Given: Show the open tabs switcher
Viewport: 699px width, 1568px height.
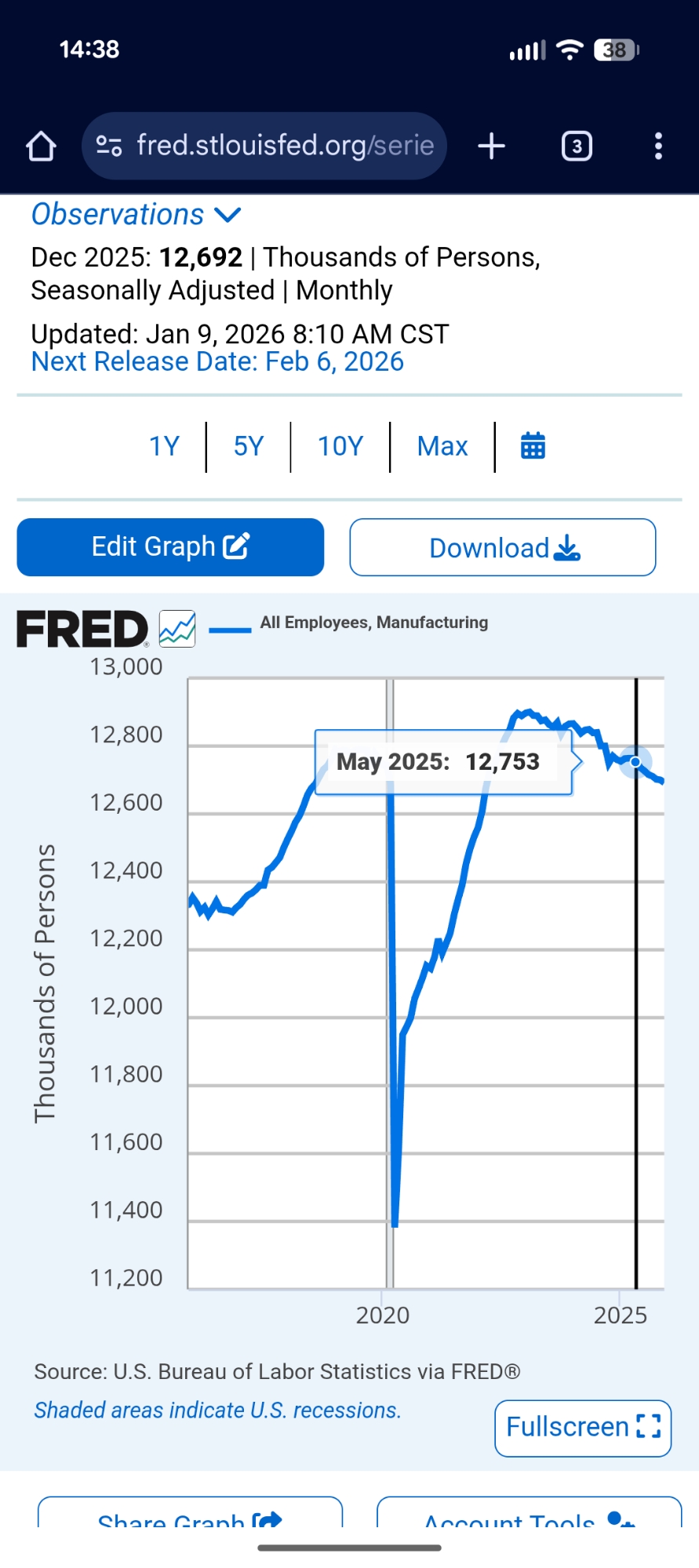Looking at the screenshot, I should coord(577,147).
